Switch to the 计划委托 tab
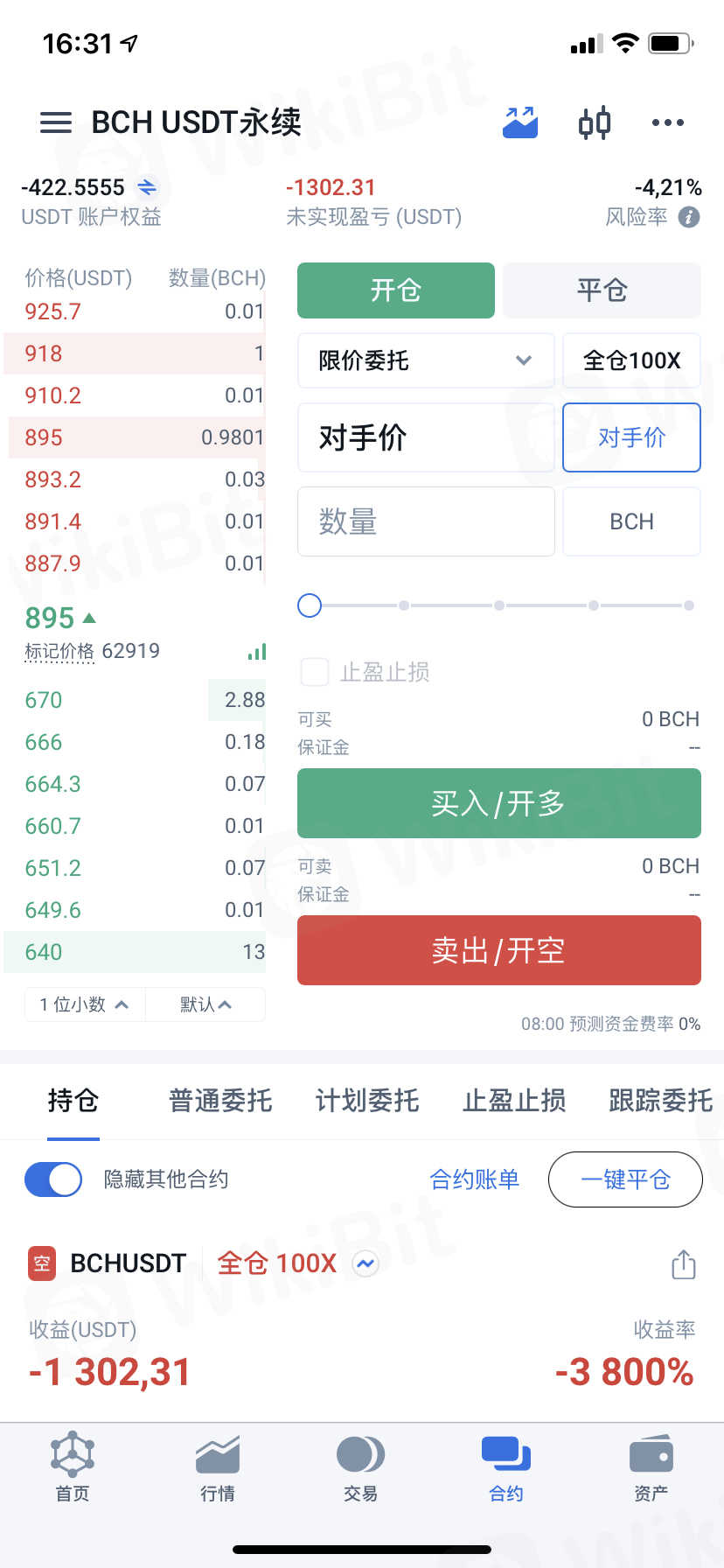 [367, 1101]
